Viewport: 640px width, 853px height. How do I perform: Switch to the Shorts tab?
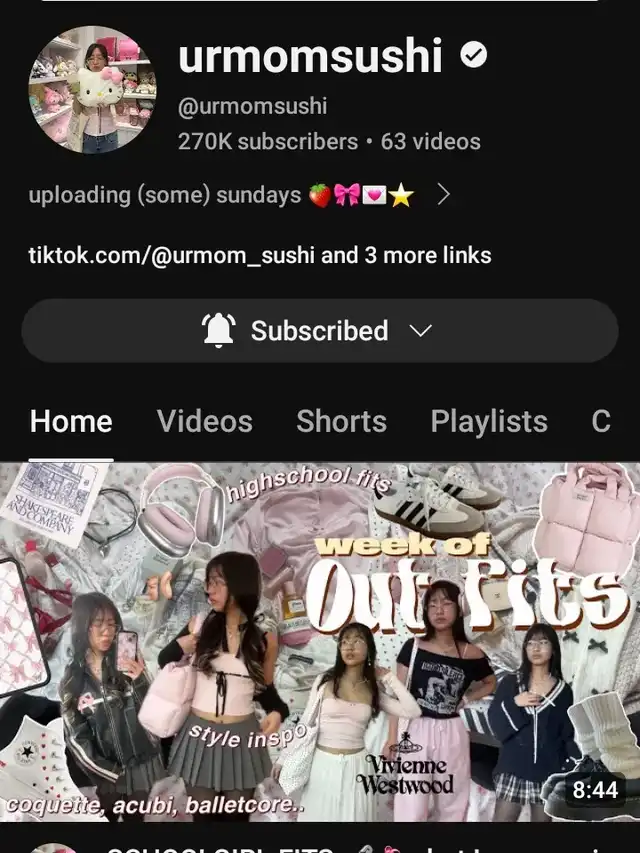[341, 422]
